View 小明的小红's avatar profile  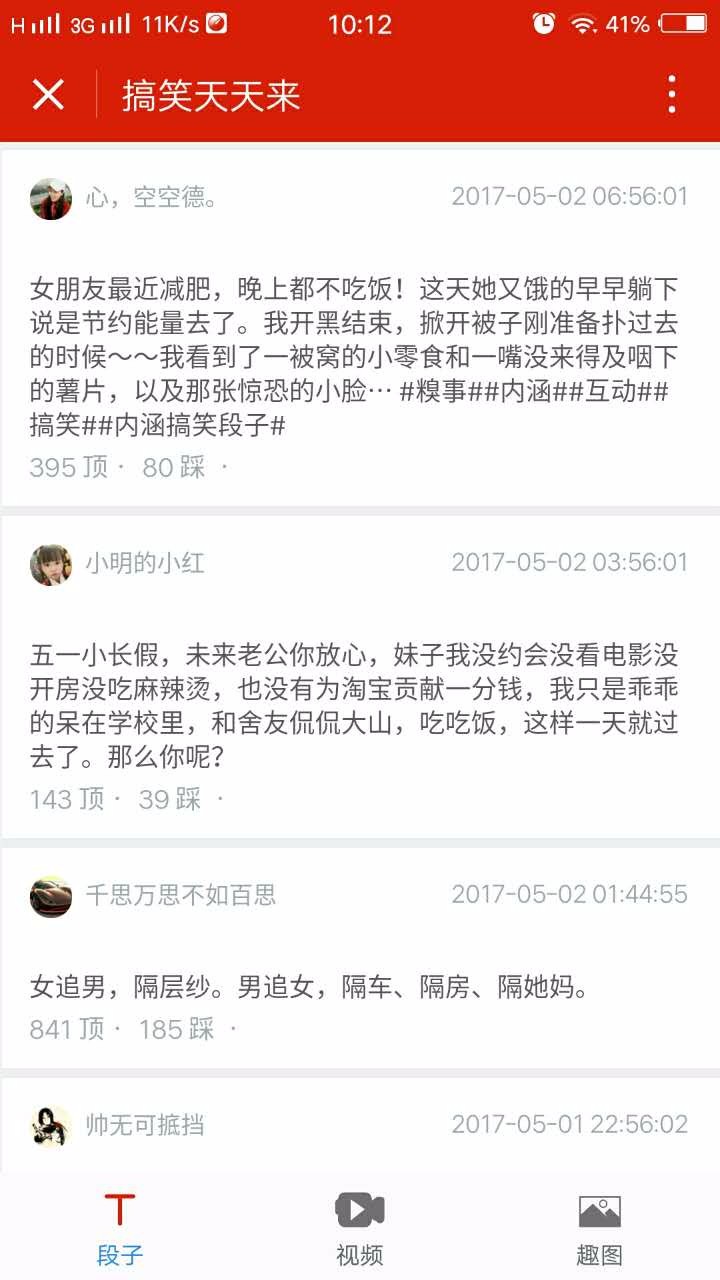click(x=51, y=564)
